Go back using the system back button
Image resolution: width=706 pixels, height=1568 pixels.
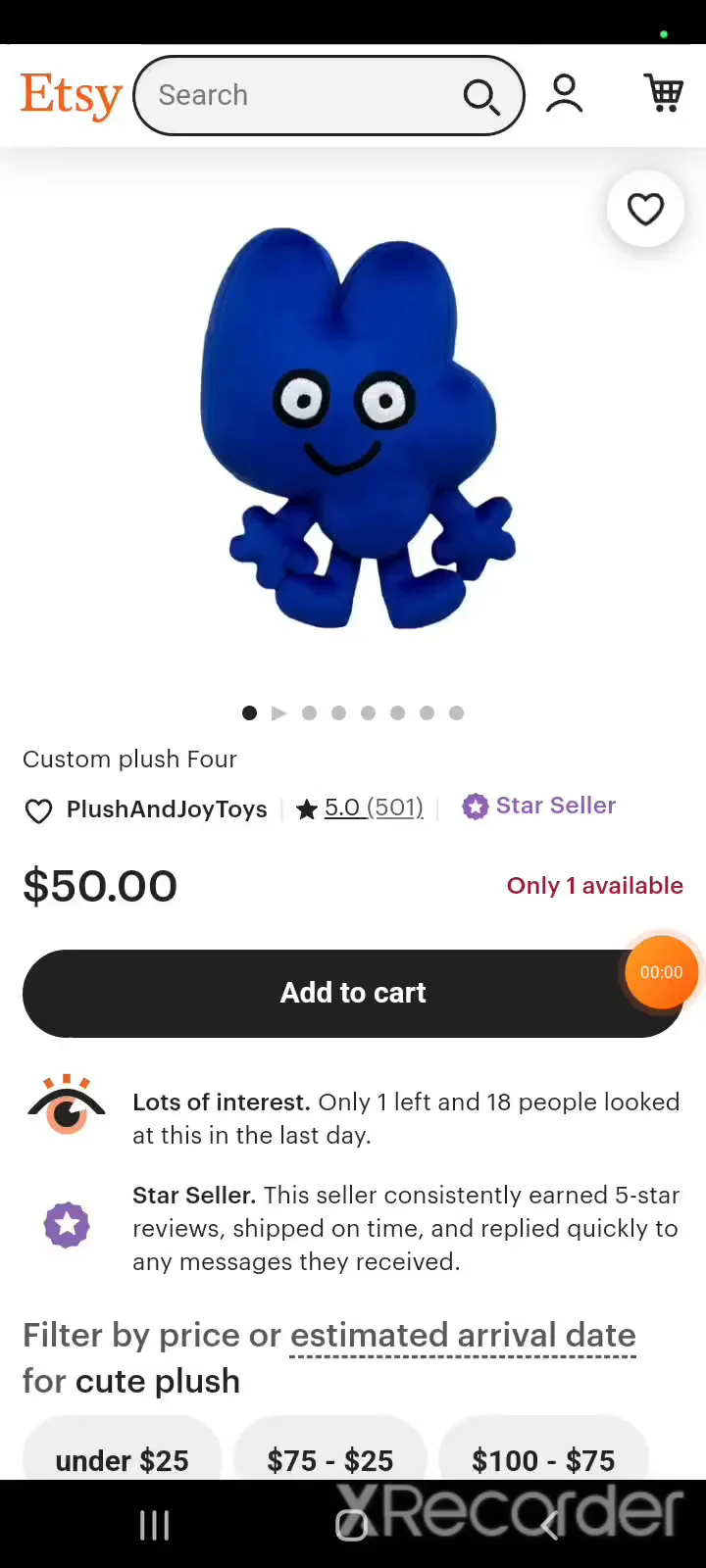550,1525
